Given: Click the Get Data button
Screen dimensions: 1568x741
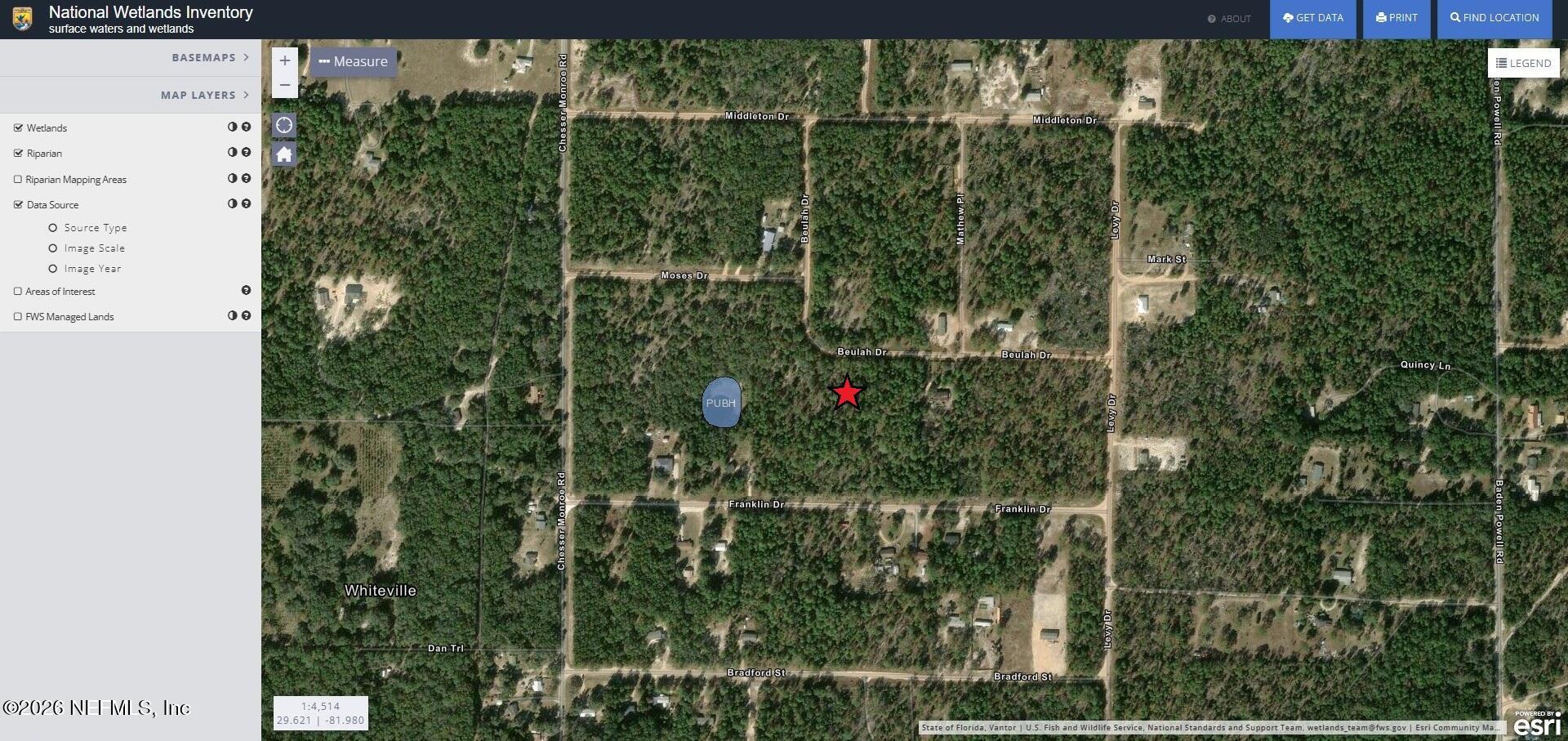Looking at the screenshot, I should [x=1312, y=18].
